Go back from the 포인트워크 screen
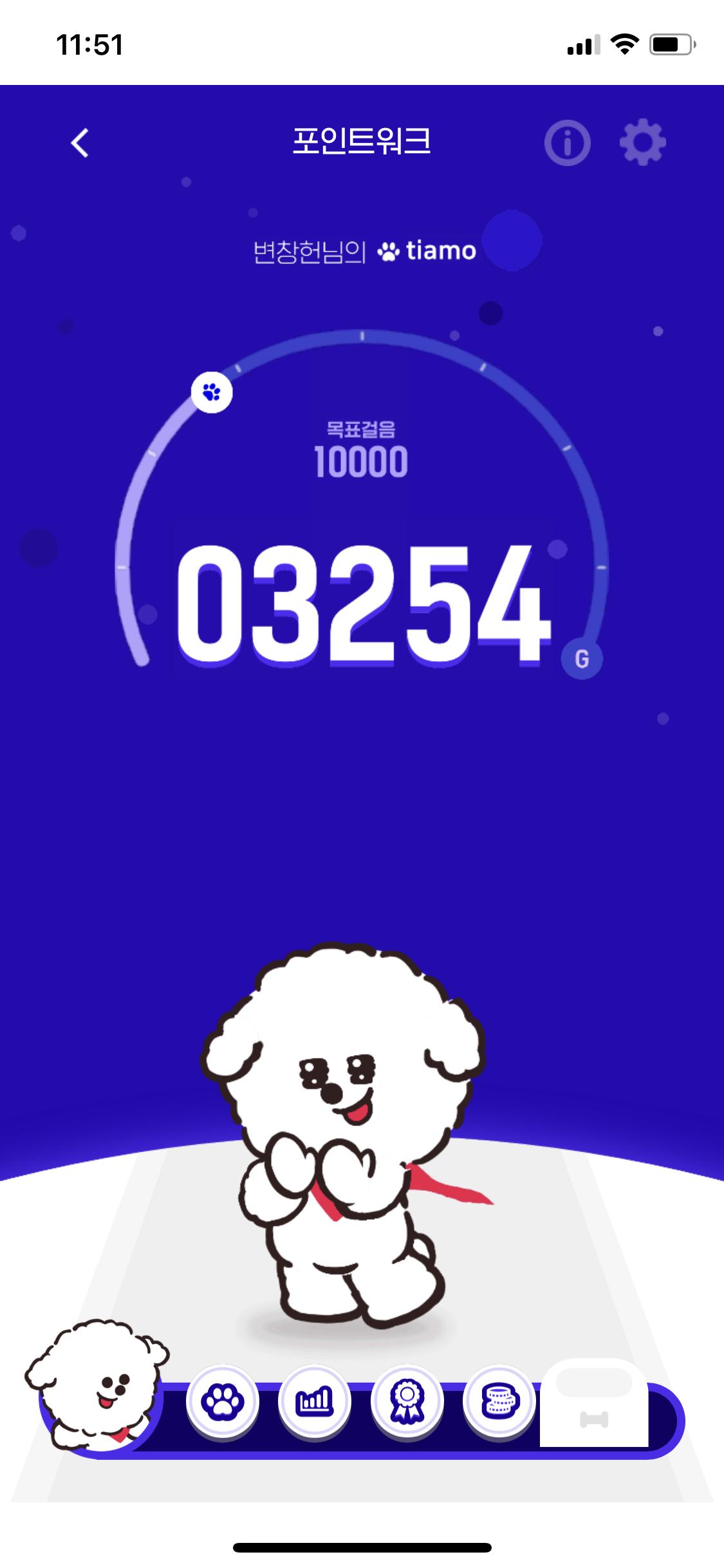This screenshot has height=1568, width=724. coord(80,143)
